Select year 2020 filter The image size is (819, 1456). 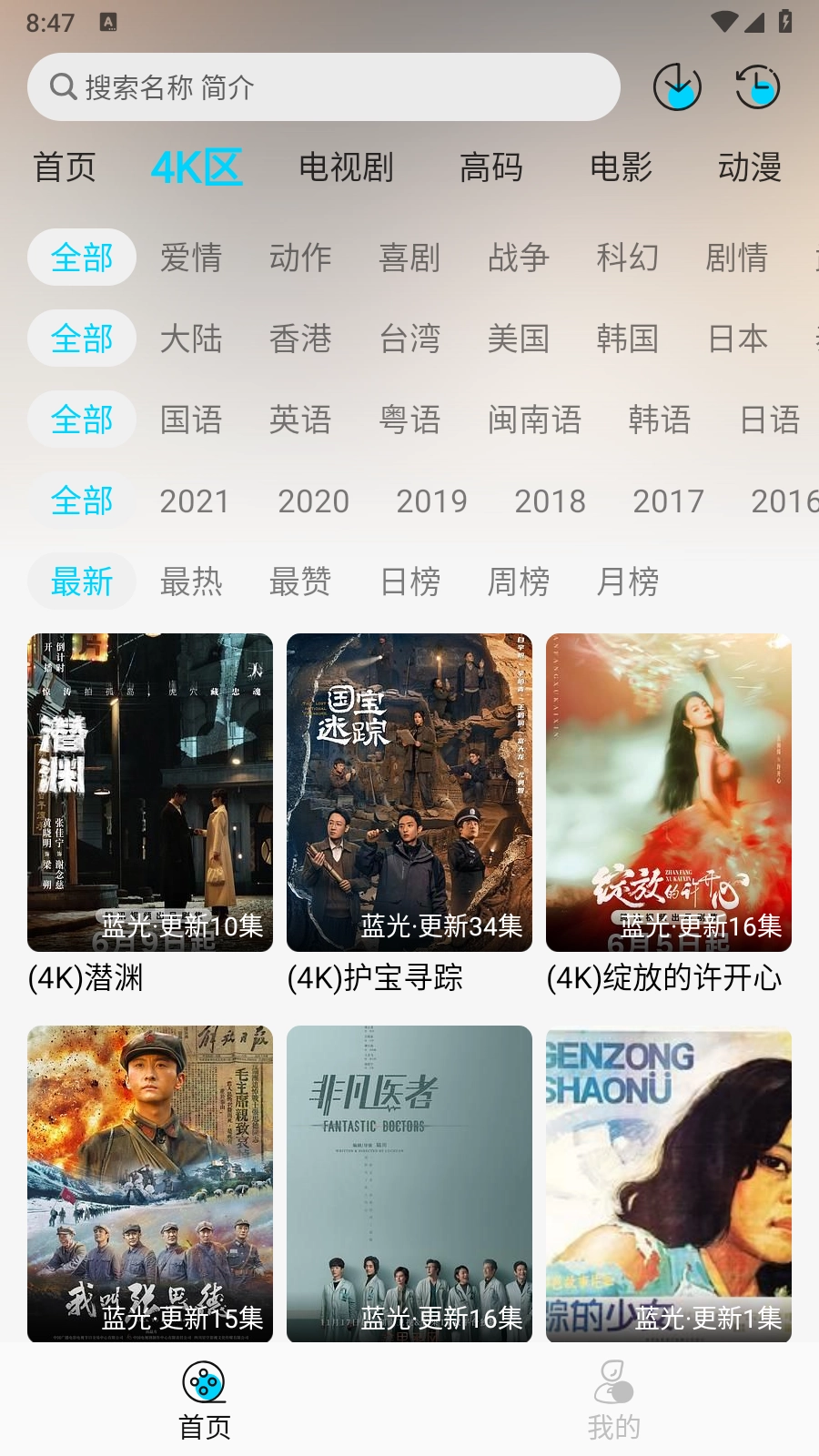point(313,500)
